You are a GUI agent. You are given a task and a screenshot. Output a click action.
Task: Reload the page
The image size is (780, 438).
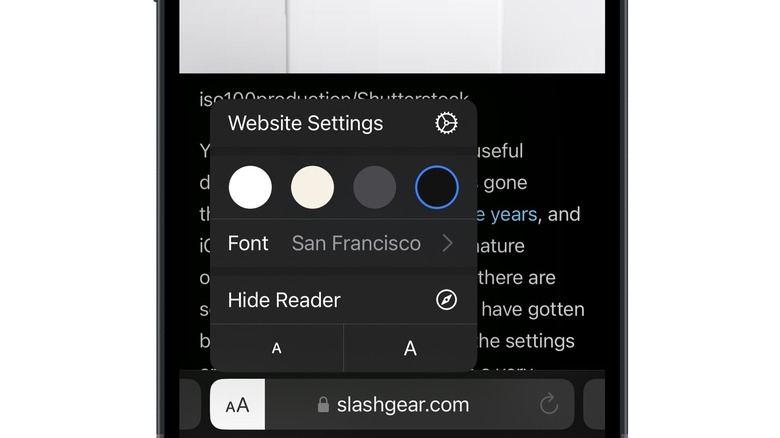[548, 404]
